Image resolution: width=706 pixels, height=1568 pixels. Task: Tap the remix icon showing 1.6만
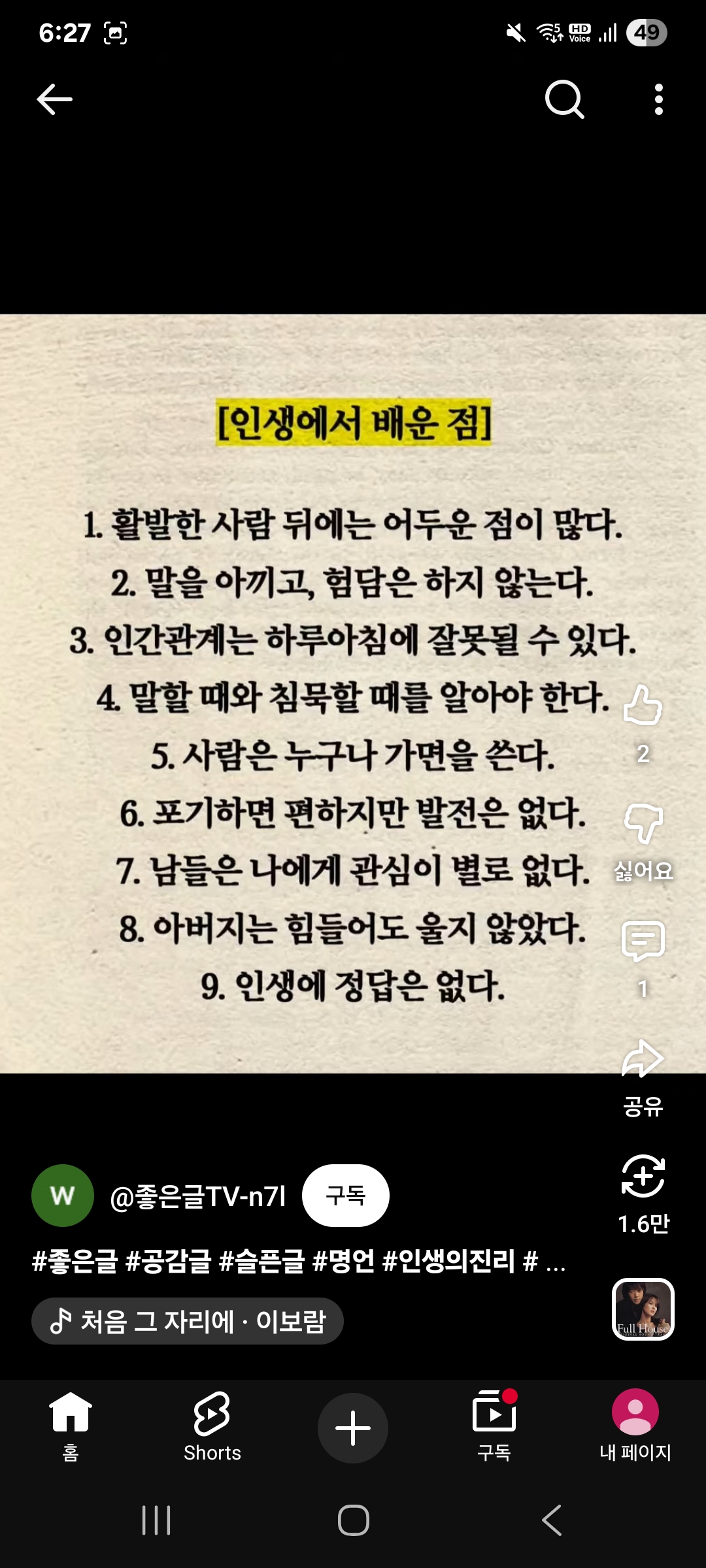pos(643,1176)
